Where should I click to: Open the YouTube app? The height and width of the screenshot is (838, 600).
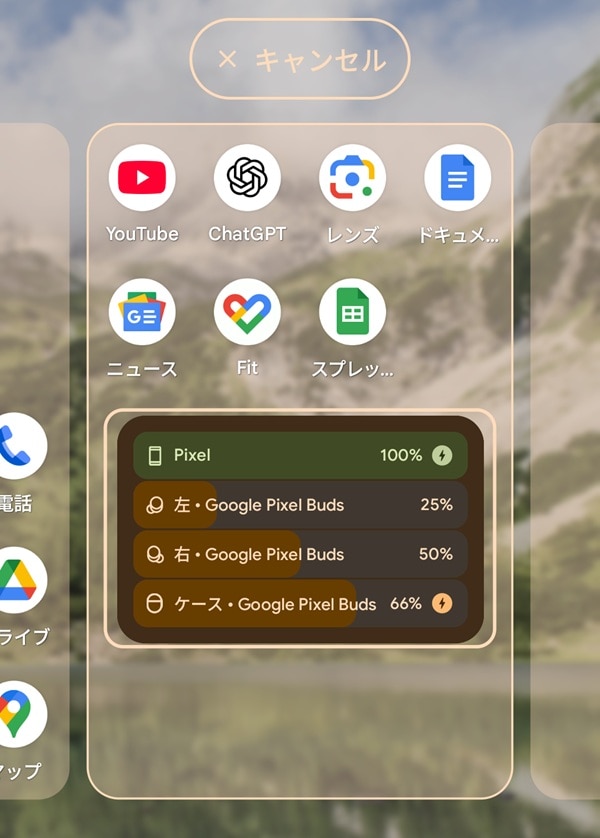click(x=142, y=178)
